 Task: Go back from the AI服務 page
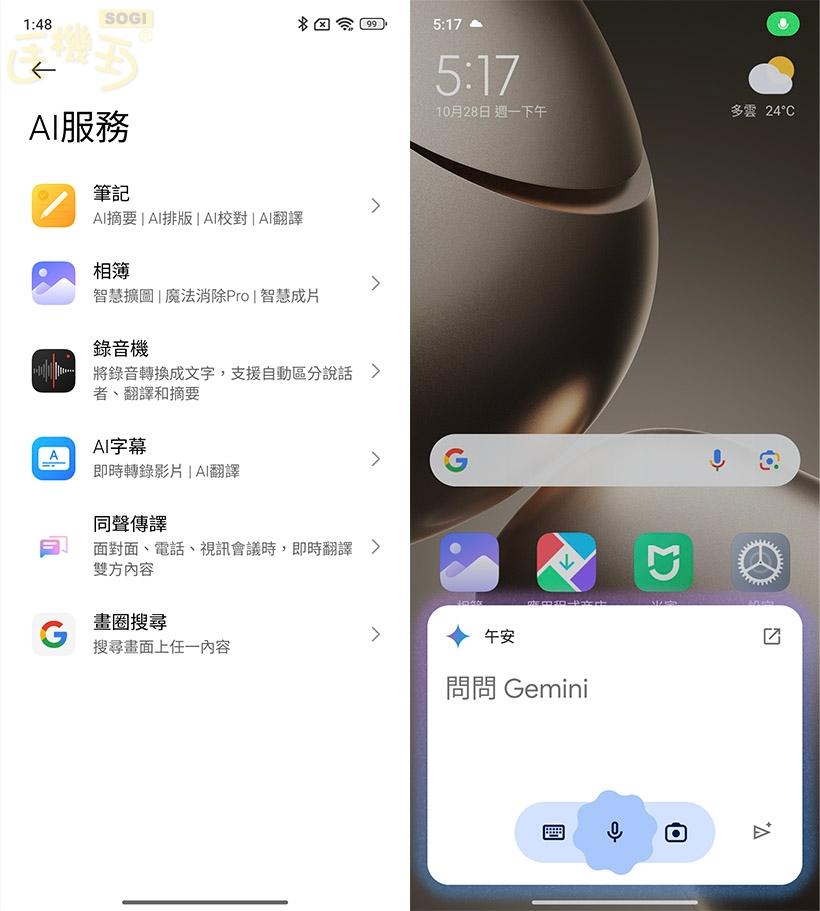43,70
